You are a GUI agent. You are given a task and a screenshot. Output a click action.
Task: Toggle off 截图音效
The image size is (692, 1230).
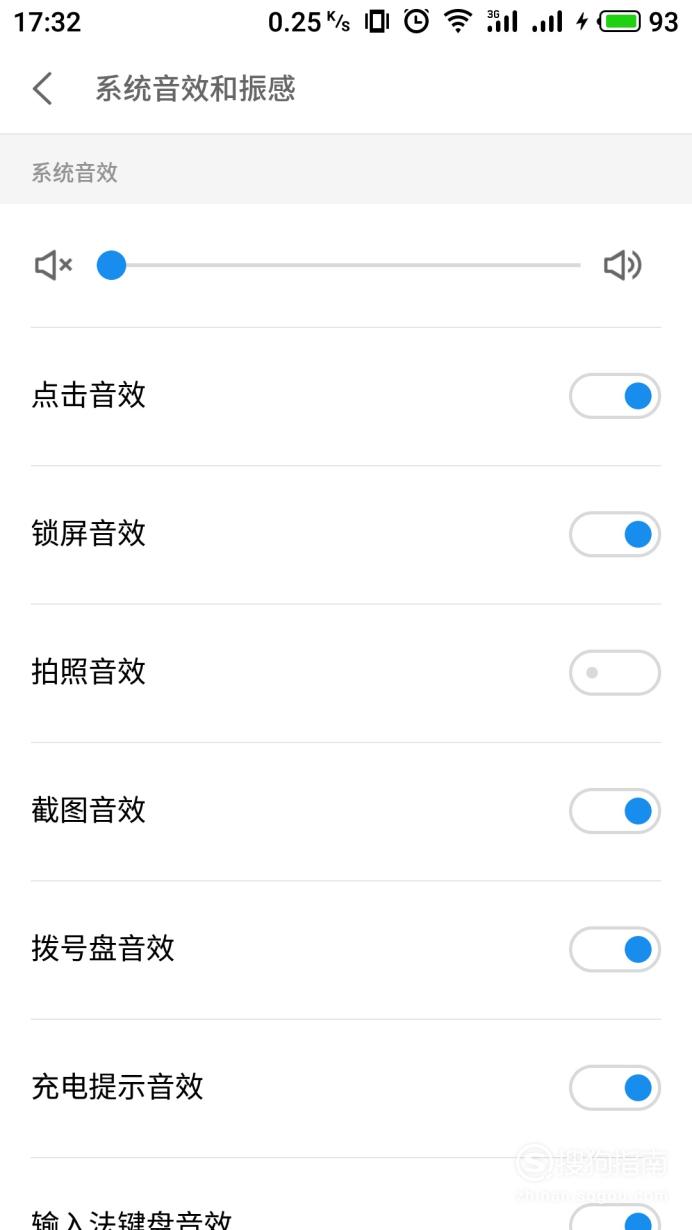(x=615, y=811)
